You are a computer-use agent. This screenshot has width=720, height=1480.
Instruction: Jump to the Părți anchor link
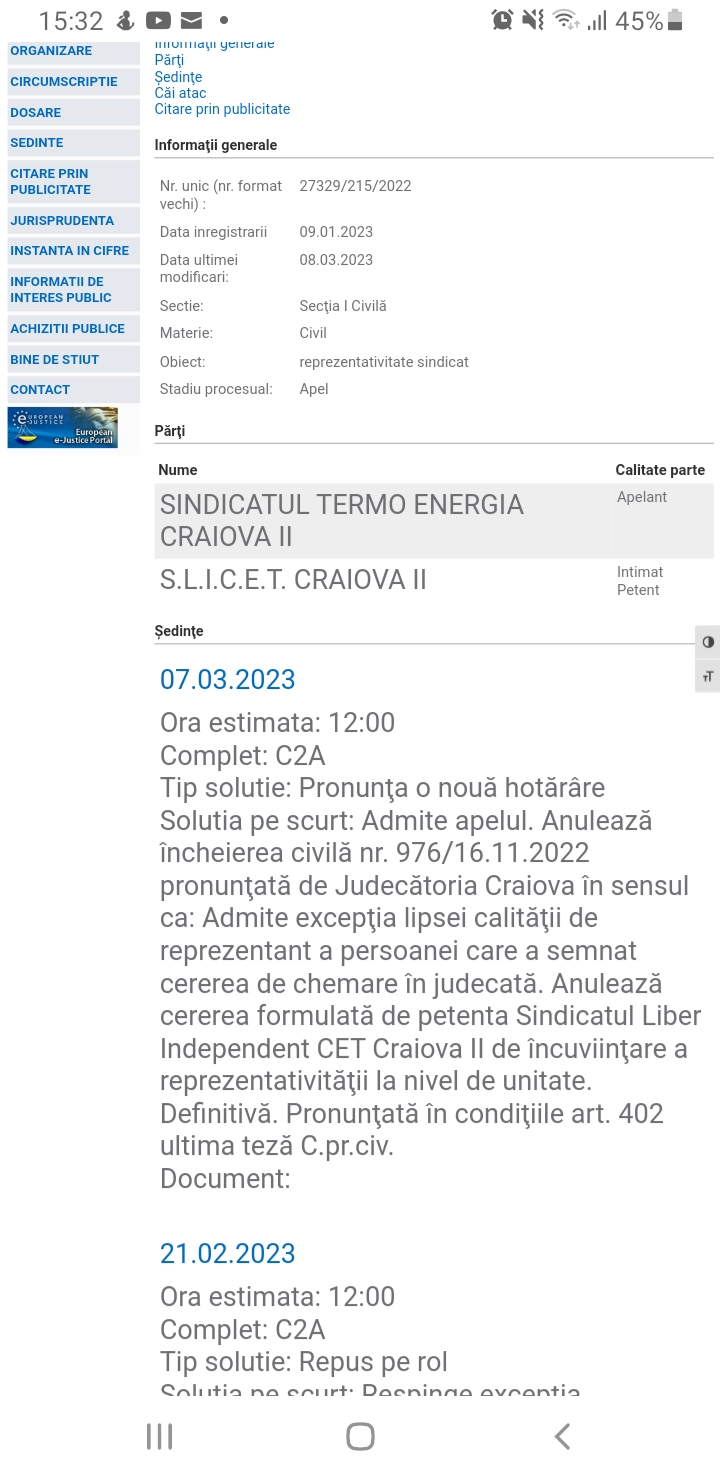coord(169,60)
